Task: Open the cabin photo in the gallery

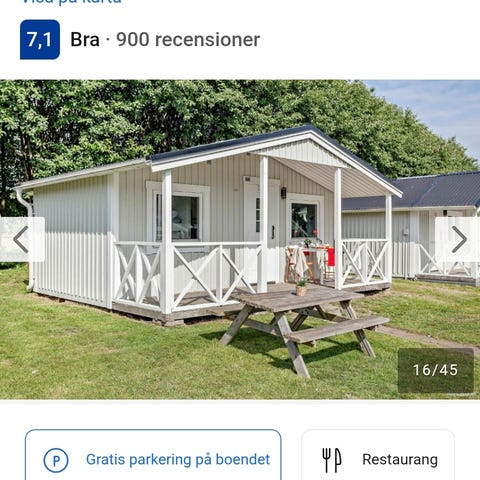Action: [x=240, y=239]
